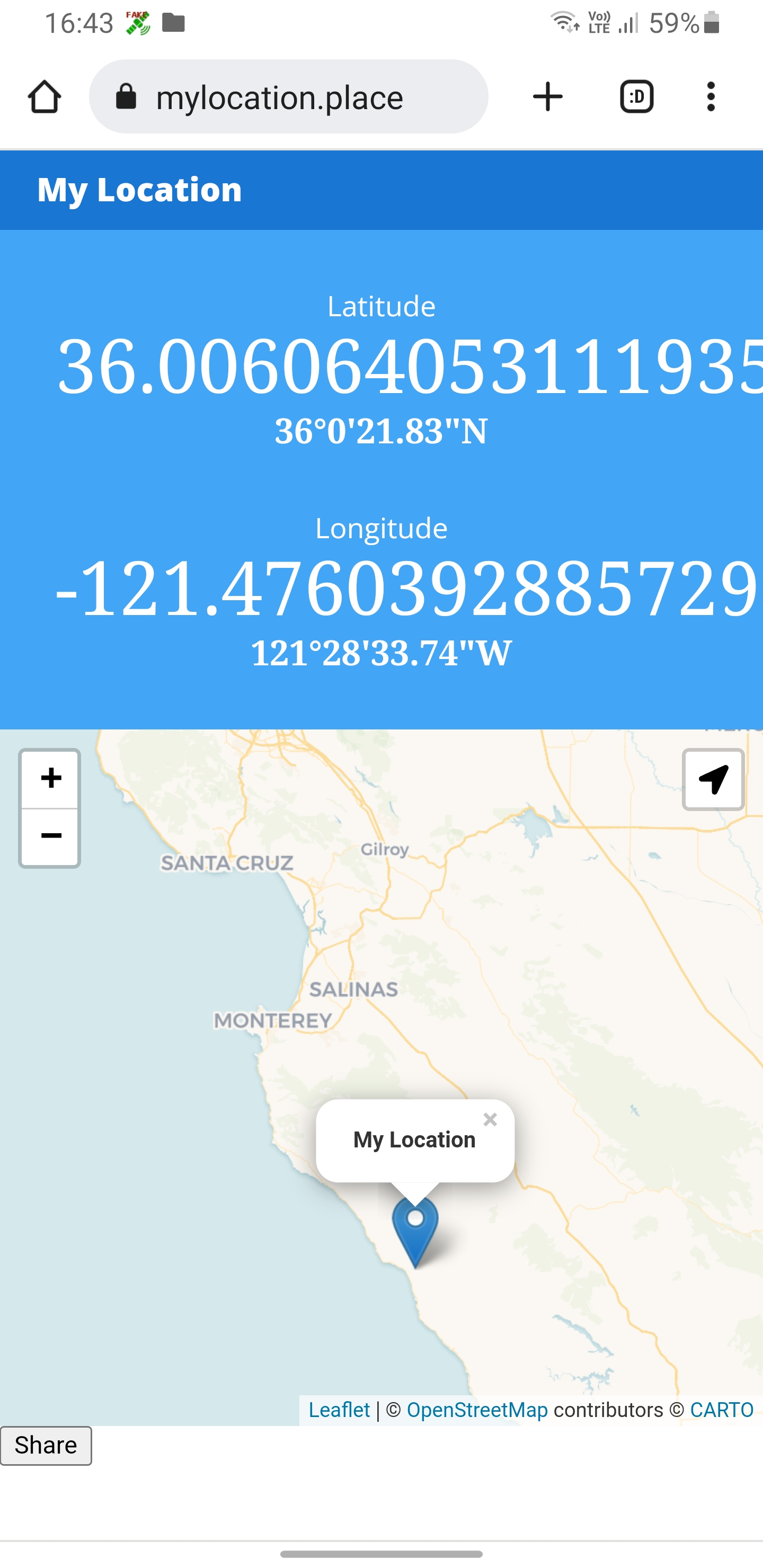Center the map on my current location
Image resolution: width=763 pixels, height=1568 pixels.
point(713,780)
